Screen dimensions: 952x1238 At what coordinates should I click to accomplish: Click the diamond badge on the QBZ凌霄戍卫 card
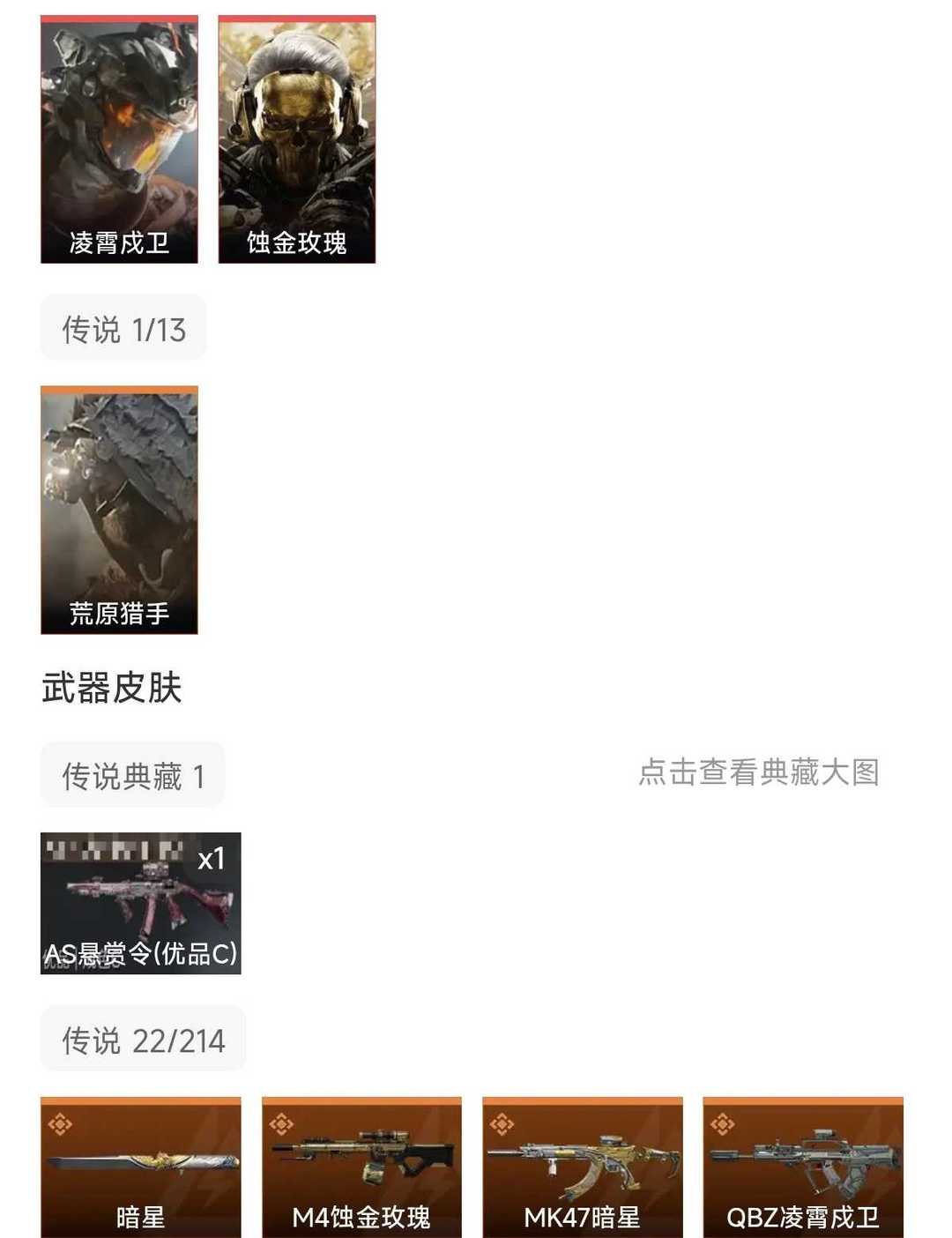(725, 1124)
